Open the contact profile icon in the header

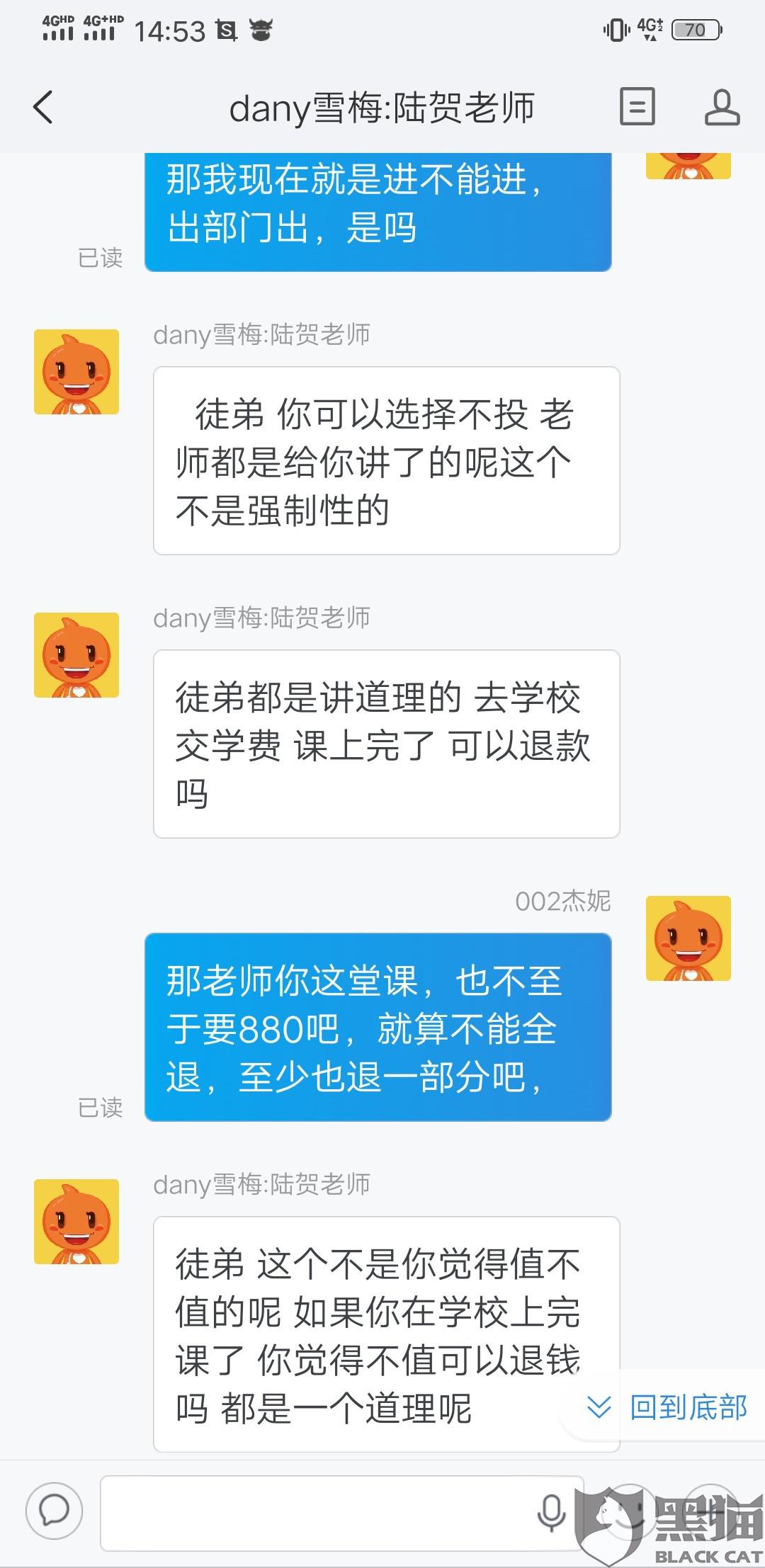pyautogui.click(x=722, y=108)
